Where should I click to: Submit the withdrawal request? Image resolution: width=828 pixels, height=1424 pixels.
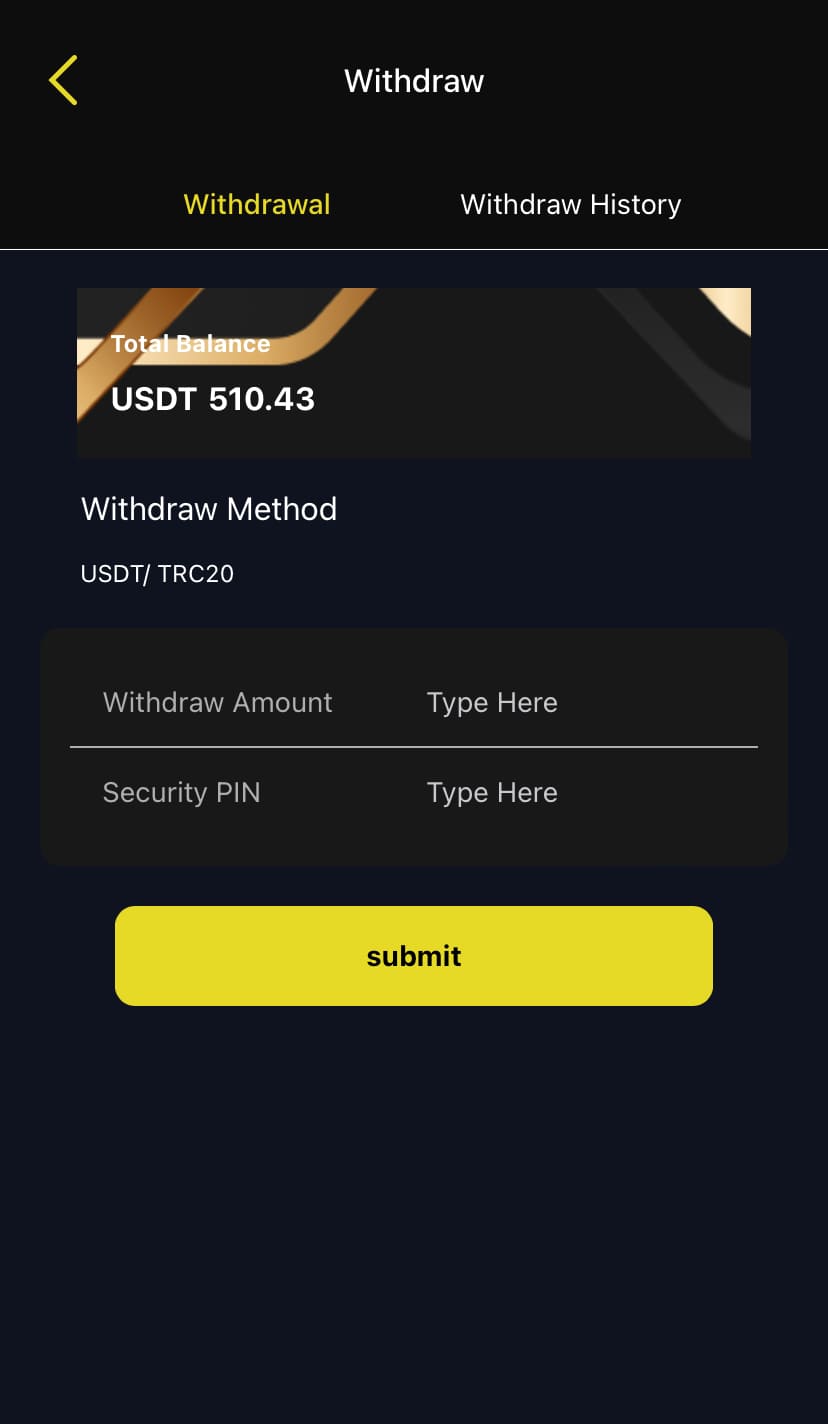coord(414,956)
